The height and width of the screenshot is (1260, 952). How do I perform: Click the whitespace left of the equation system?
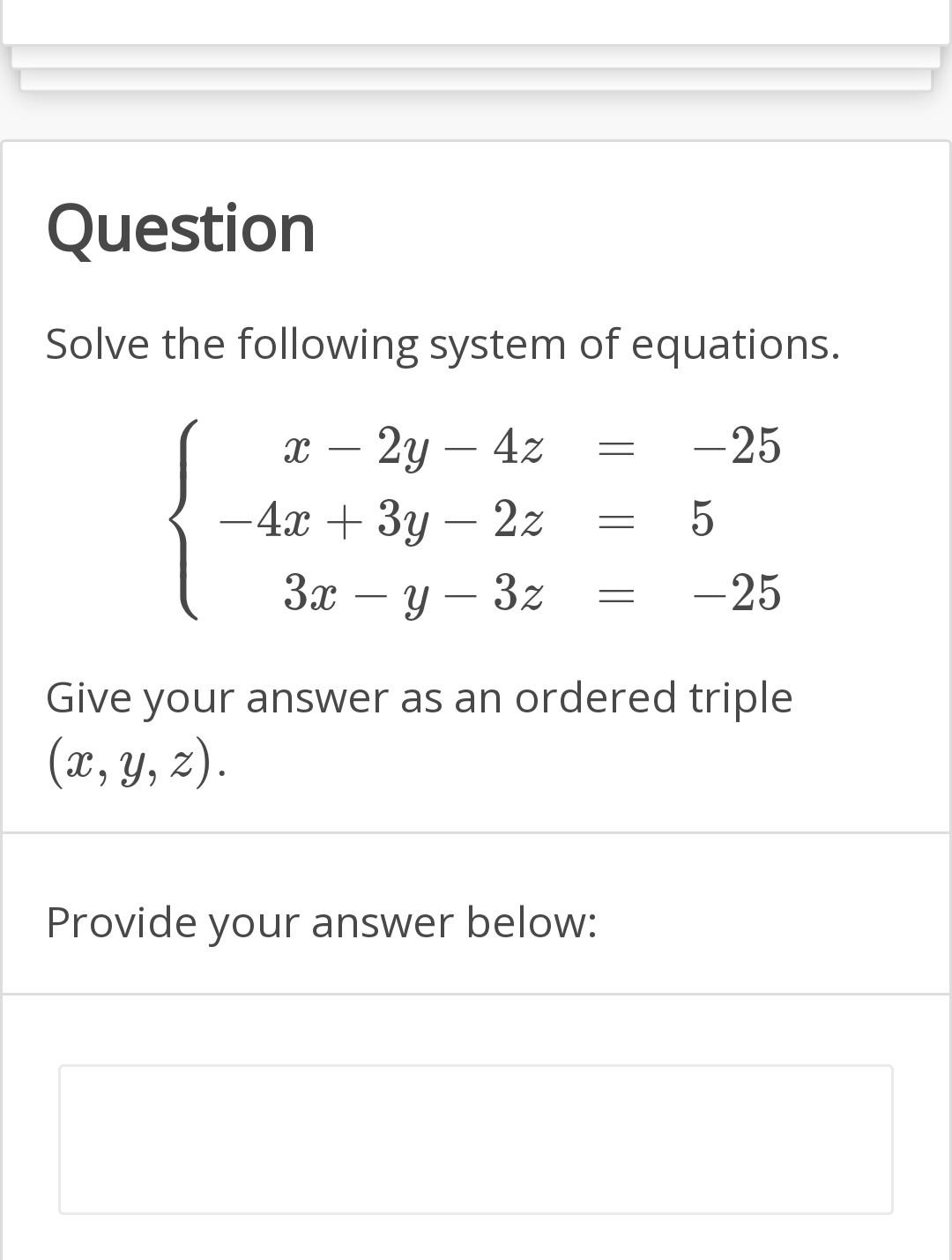pyautogui.click(x=97, y=520)
